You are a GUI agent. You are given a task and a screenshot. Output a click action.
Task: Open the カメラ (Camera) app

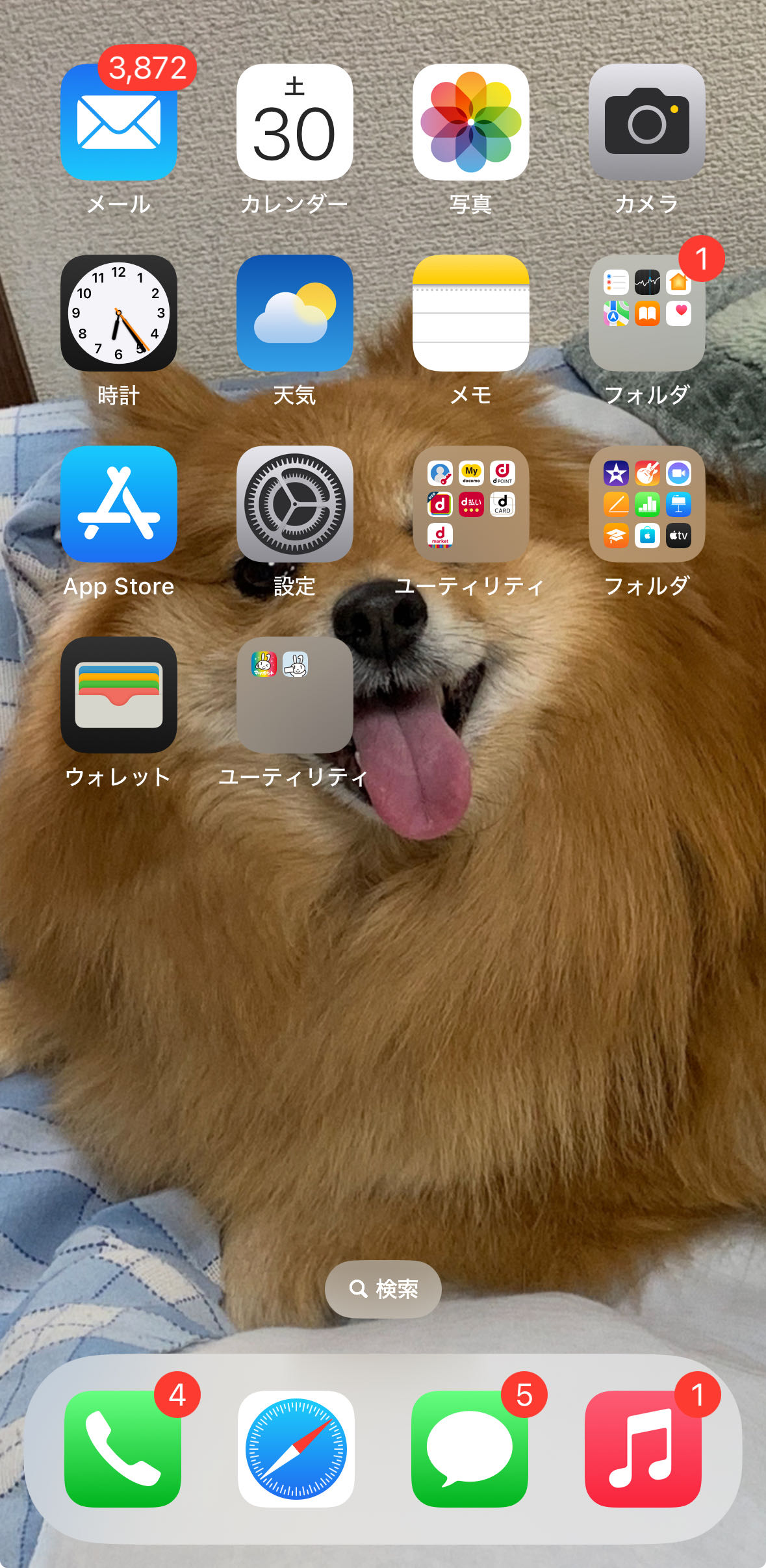(647, 122)
